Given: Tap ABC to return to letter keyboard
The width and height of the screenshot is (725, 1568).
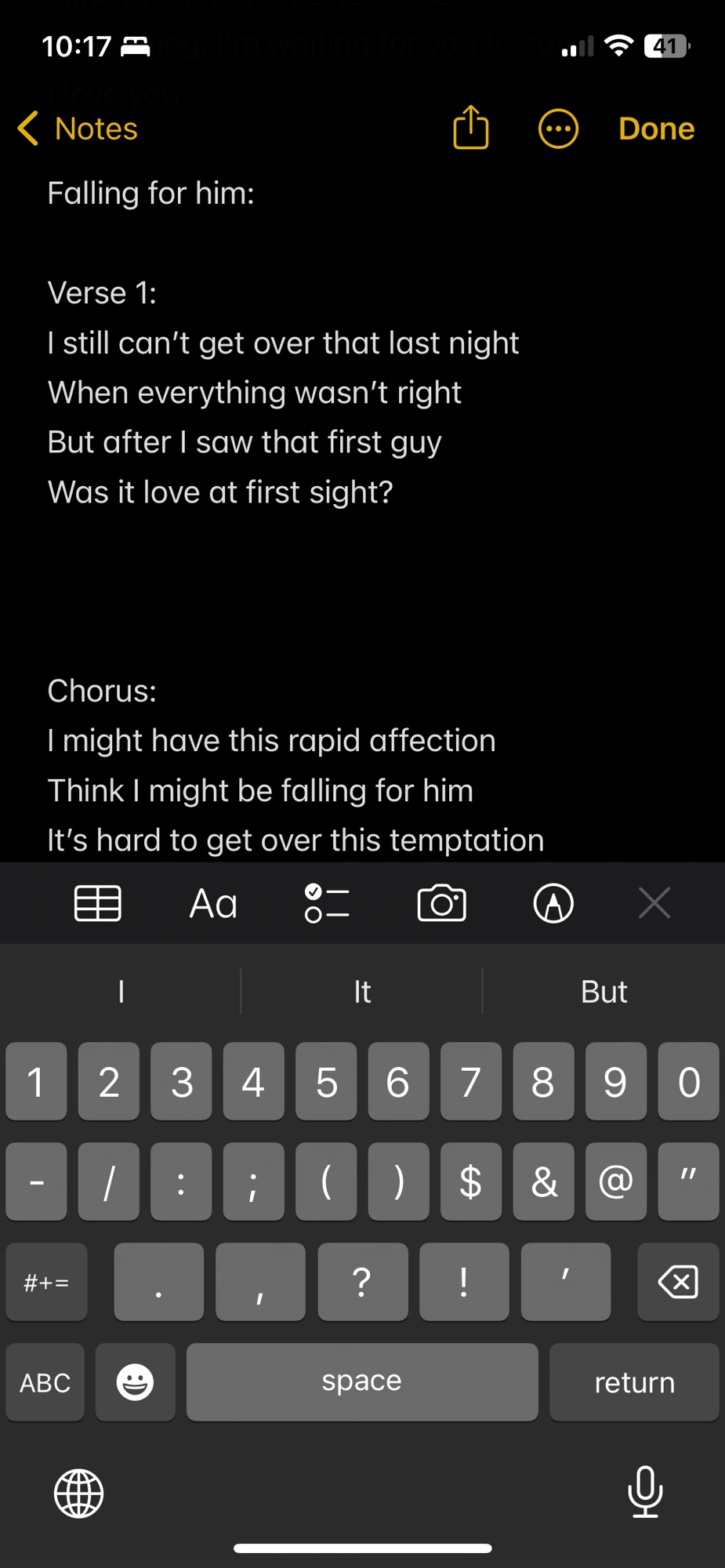Looking at the screenshot, I should 44,1381.
